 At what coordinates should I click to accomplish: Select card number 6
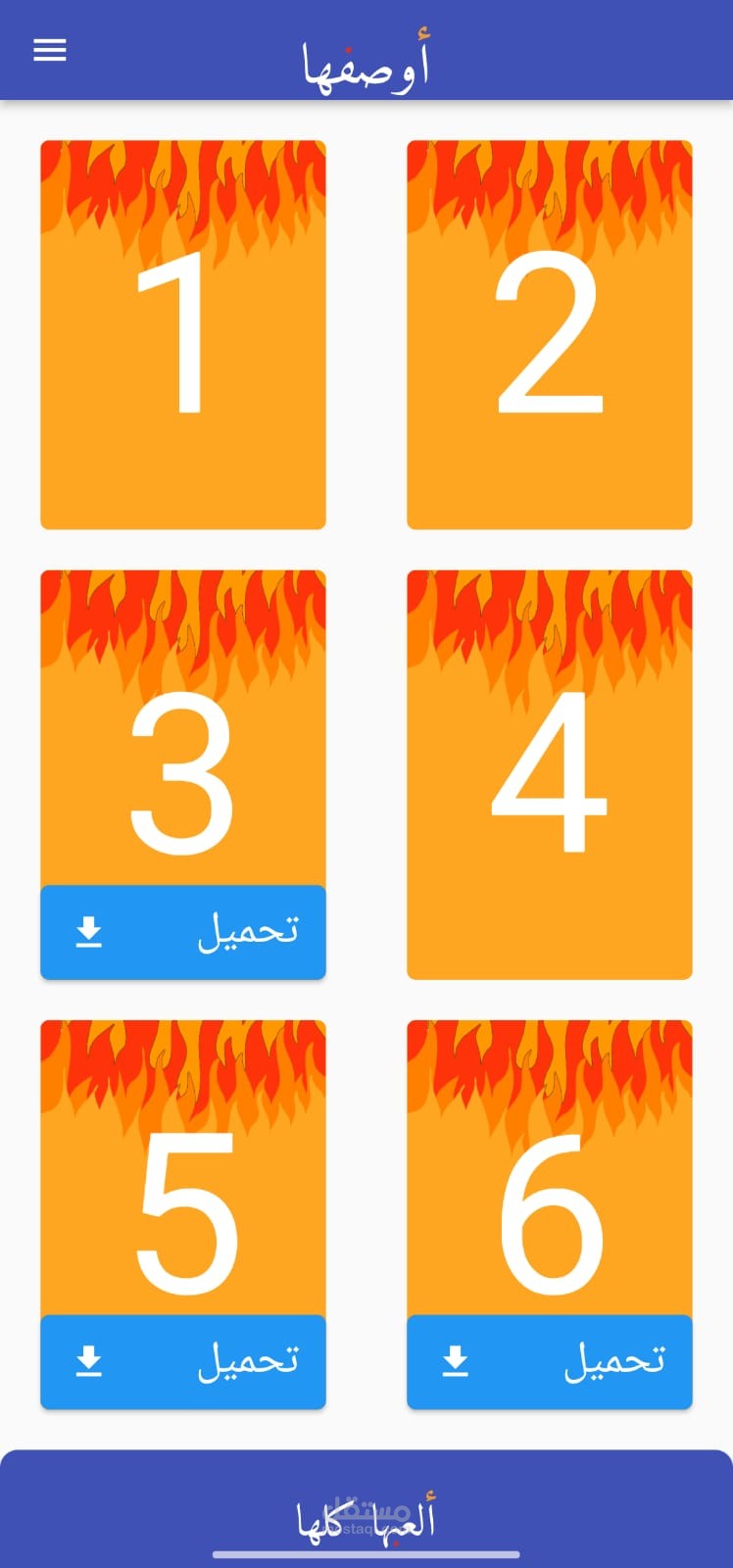click(550, 1168)
